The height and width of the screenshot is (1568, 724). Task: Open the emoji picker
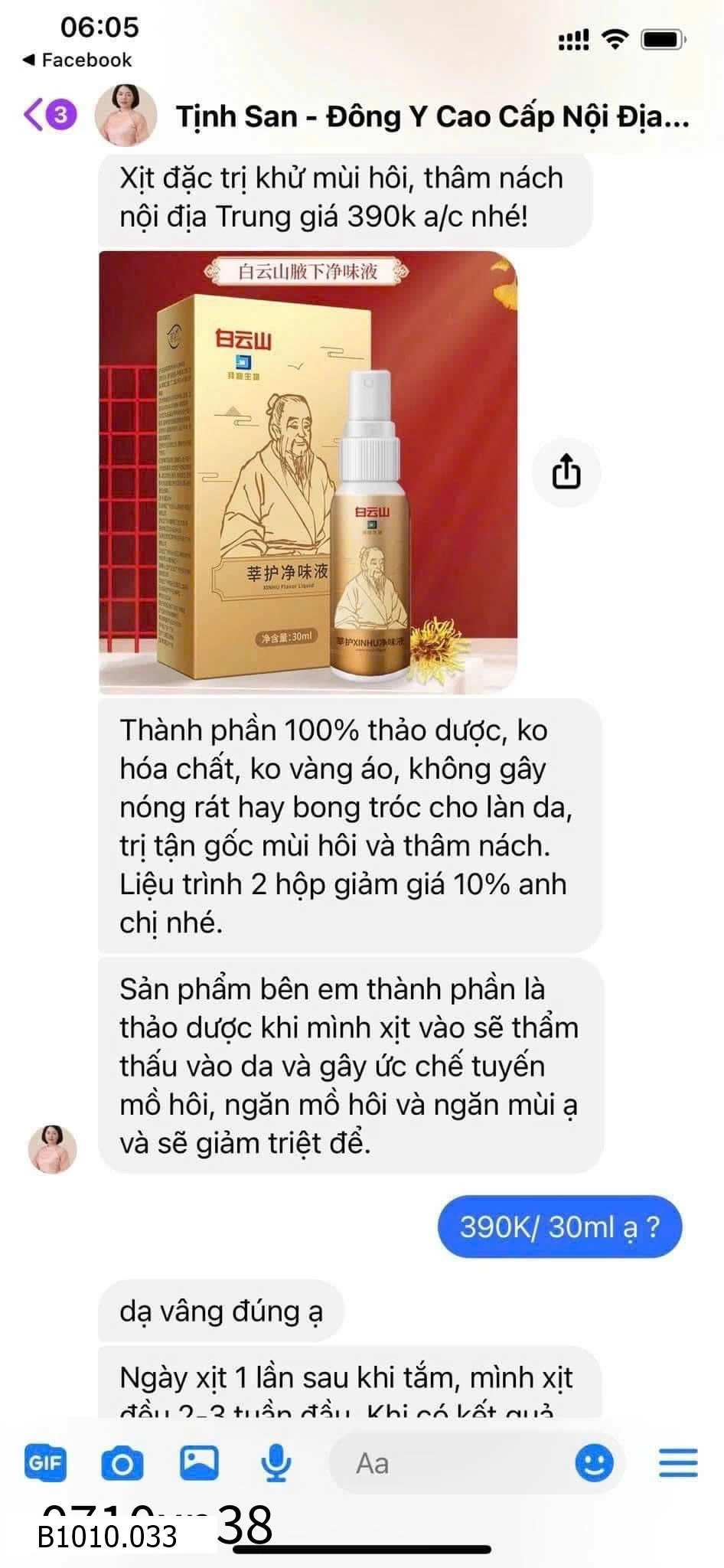[594, 1463]
